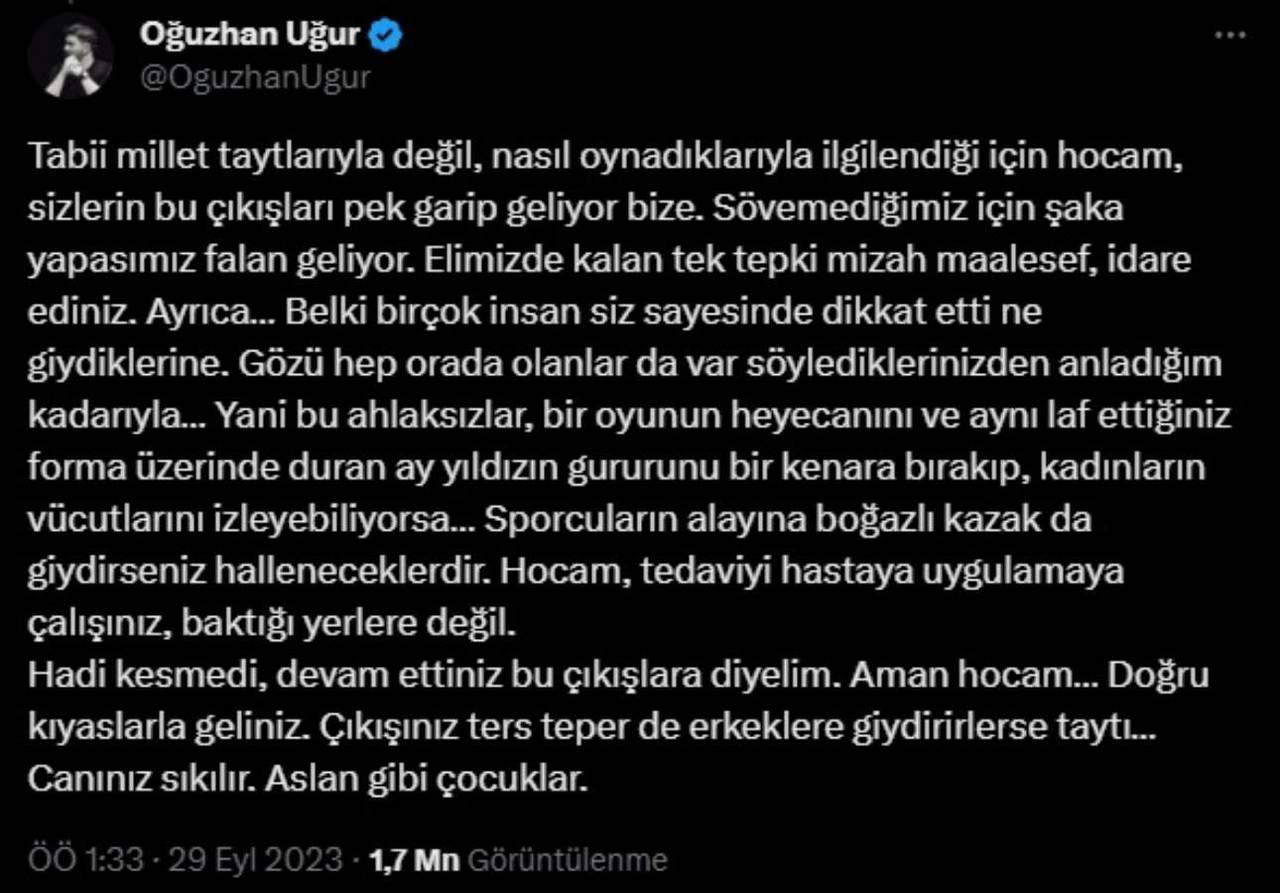
Task: Open Oğuzhan Uğur's profile picture
Action: tap(70, 57)
